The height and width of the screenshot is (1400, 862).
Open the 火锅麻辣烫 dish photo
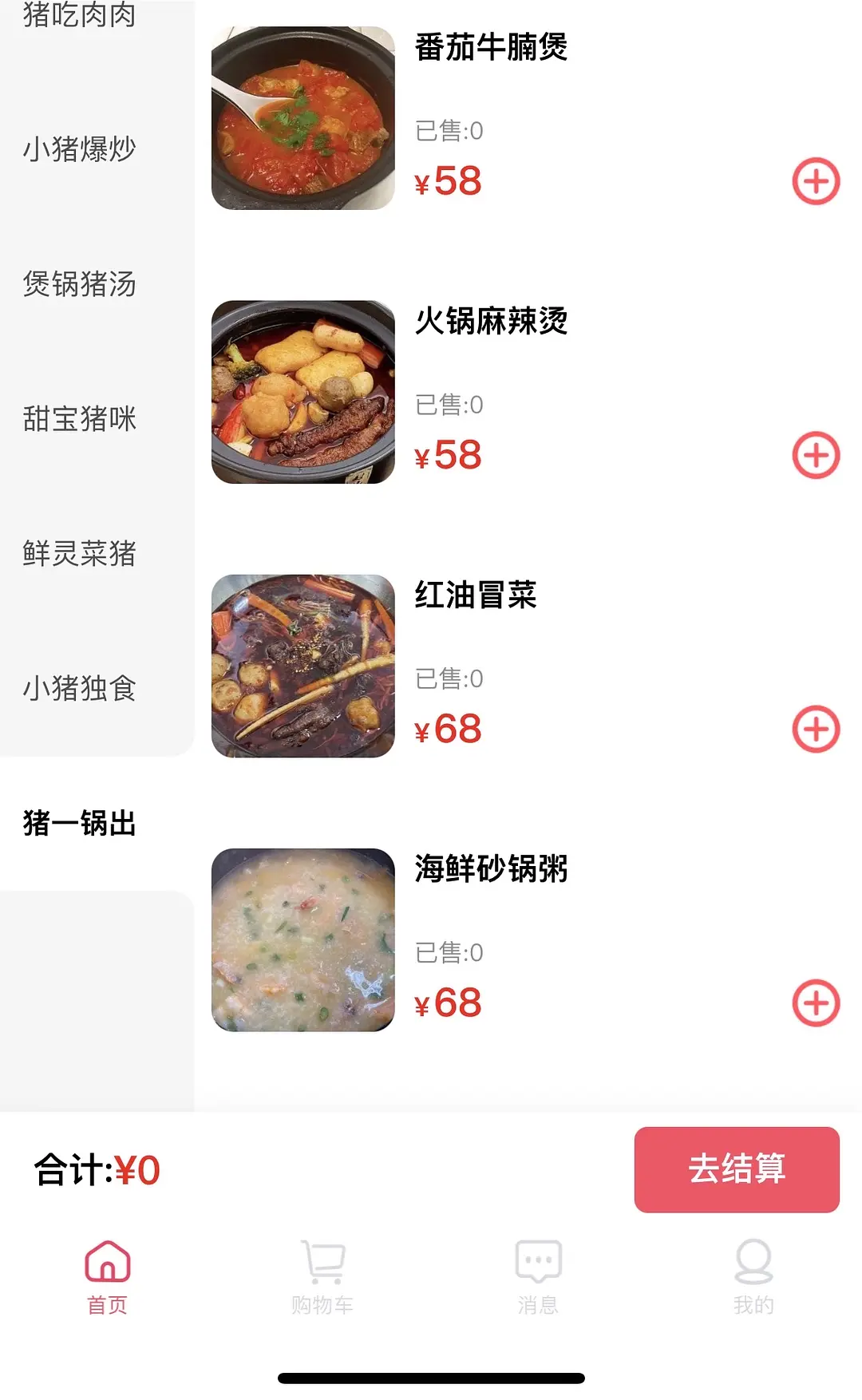(303, 392)
